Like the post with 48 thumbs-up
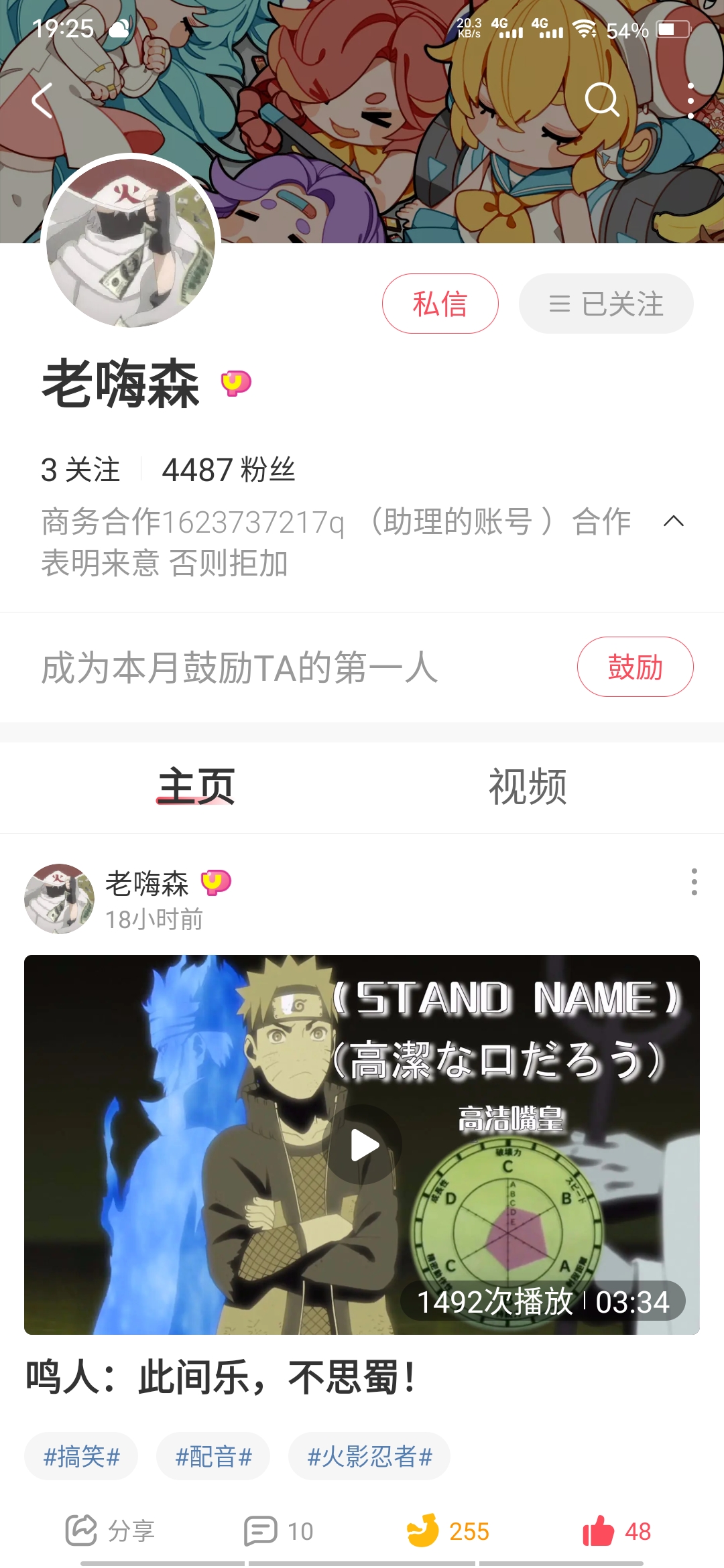Screen dimensions: 724x1568 [617, 1531]
